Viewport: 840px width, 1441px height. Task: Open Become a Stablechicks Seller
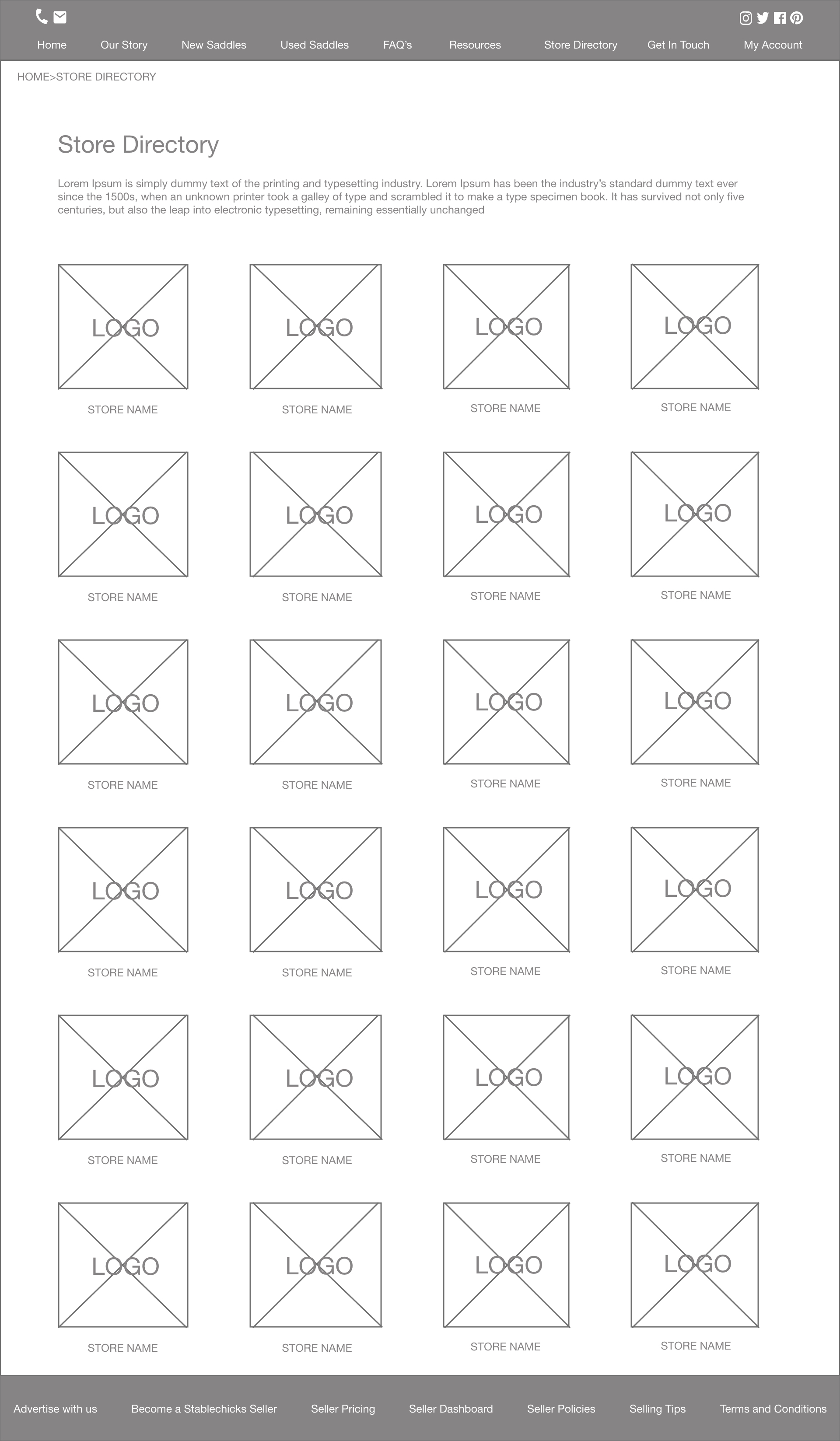[x=204, y=1409]
